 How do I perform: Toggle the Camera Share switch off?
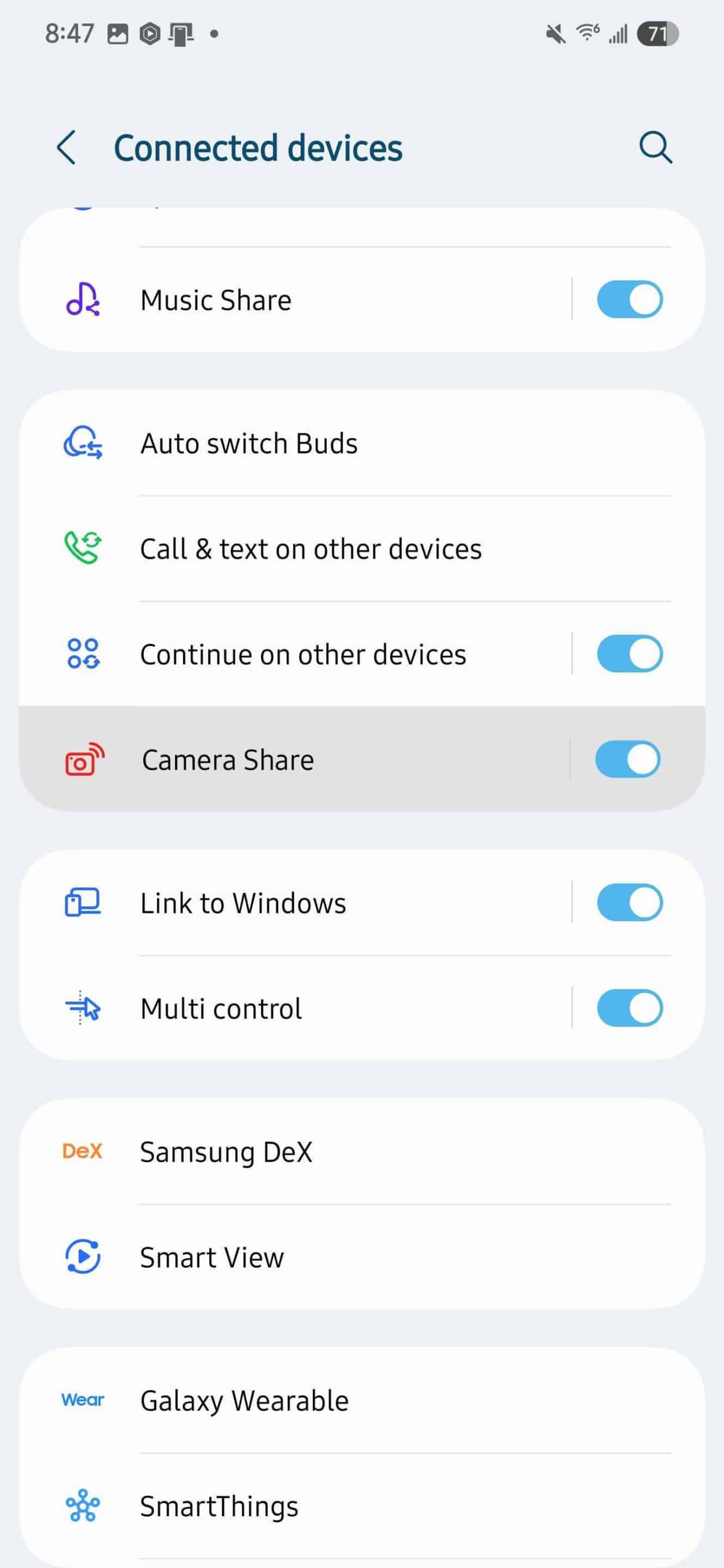[x=628, y=759]
